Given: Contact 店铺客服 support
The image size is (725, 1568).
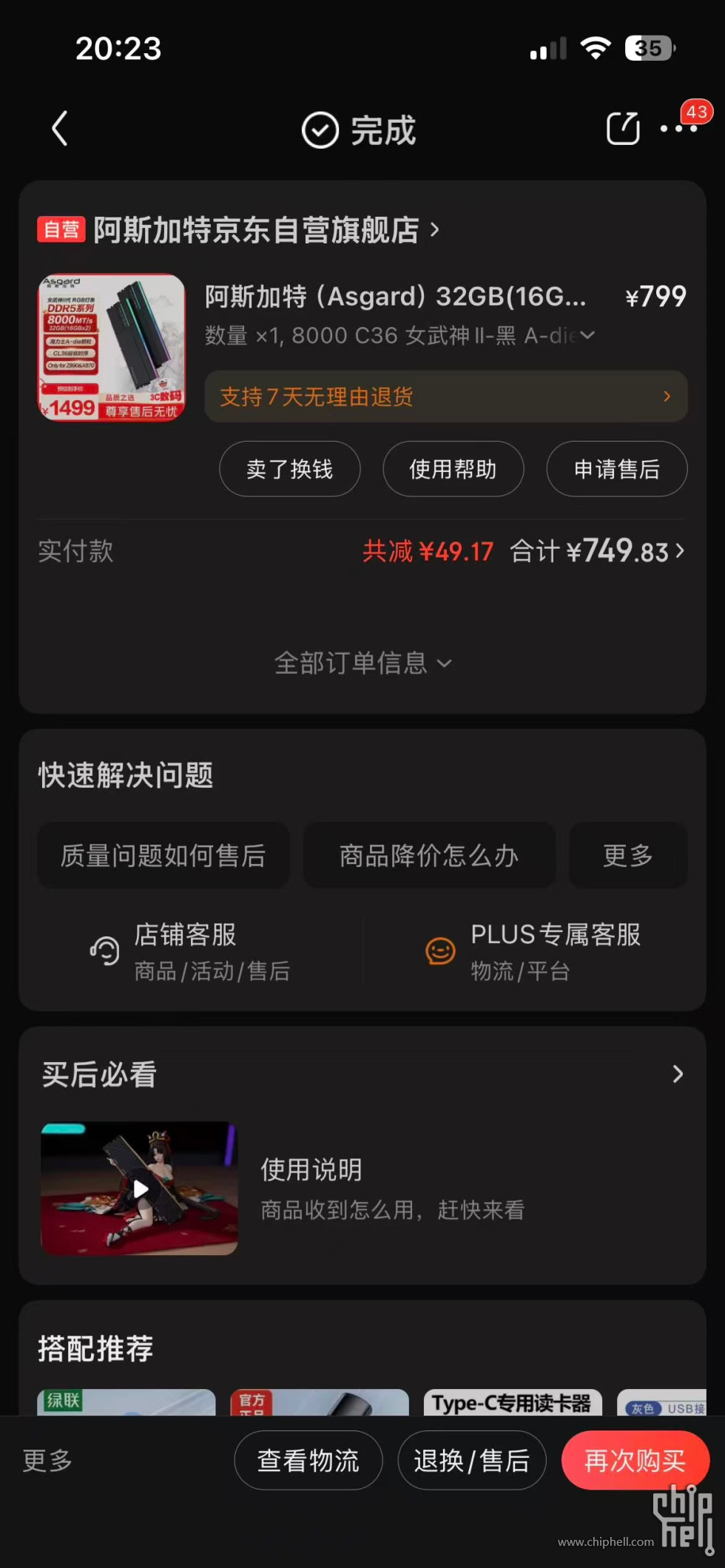Looking at the screenshot, I should click(190, 951).
